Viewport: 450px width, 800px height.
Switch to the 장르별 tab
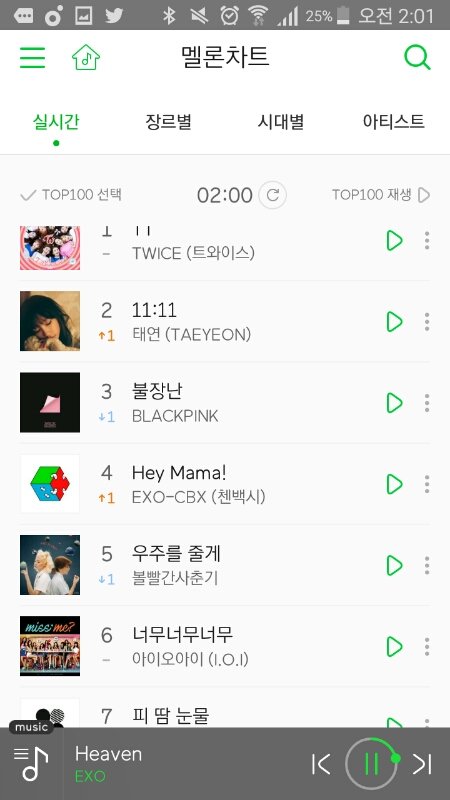pos(168,122)
